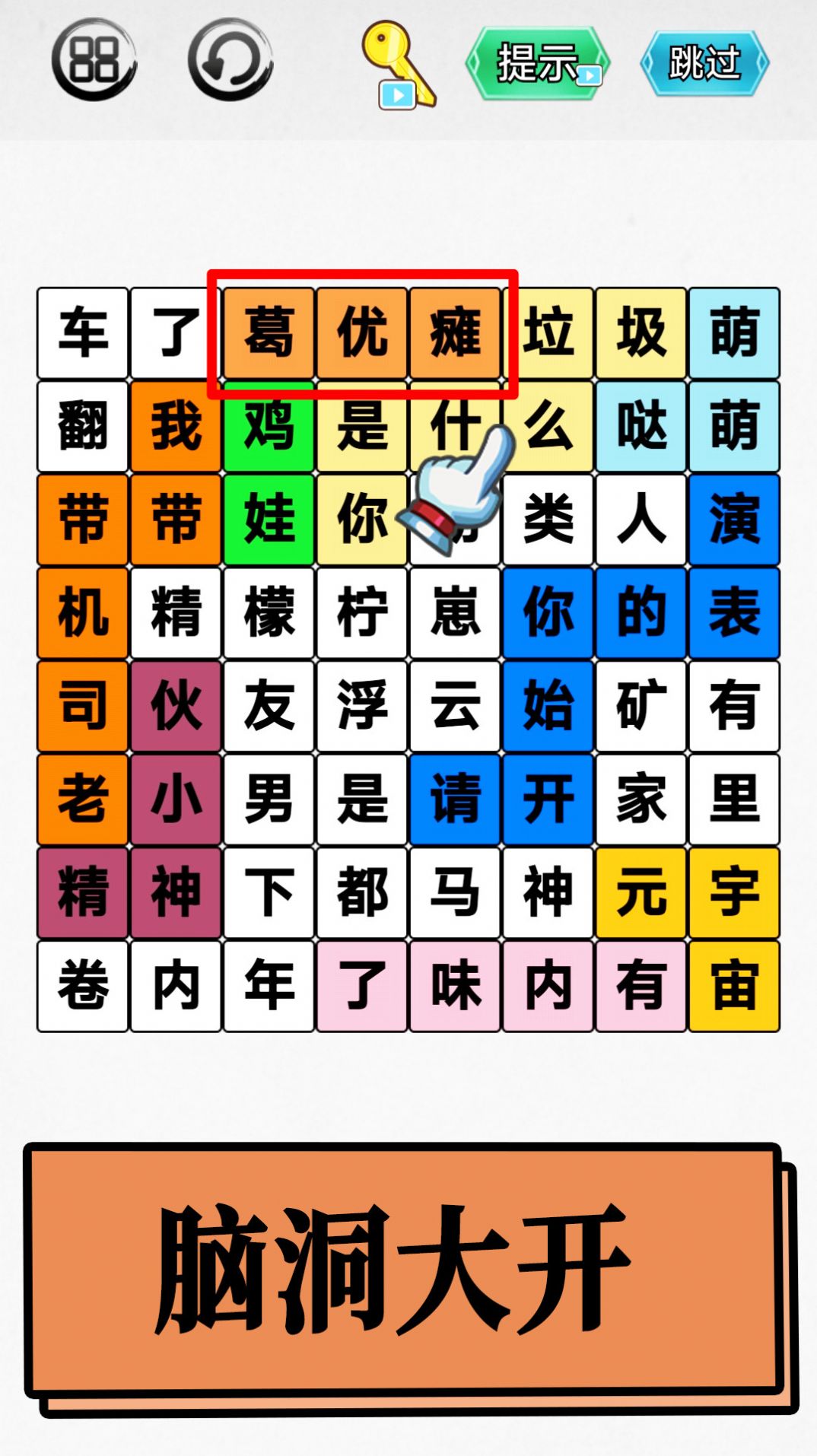The height and width of the screenshot is (1456, 817).
Task: Select the 葛 tile
Action: 269,333
